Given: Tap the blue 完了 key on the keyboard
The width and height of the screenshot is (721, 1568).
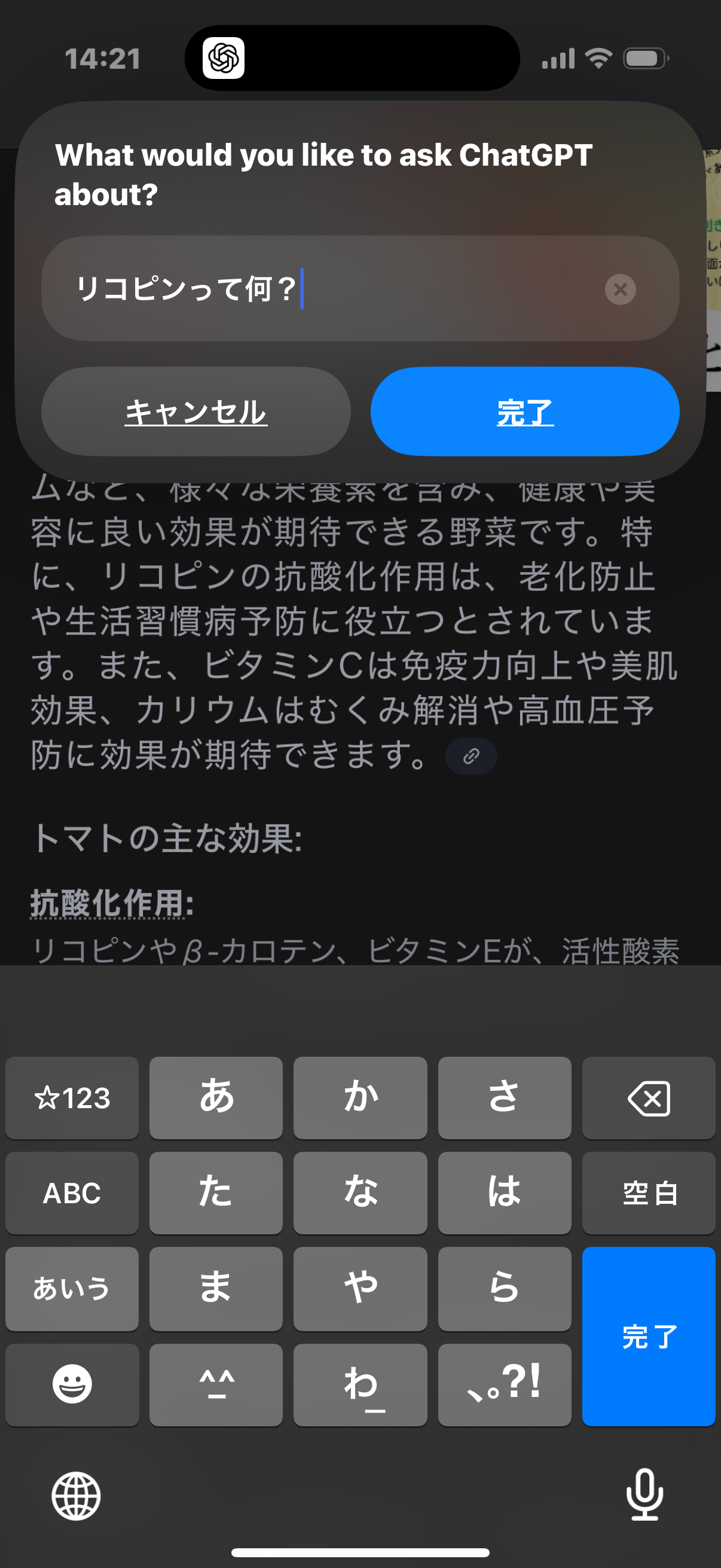Looking at the screenshot, I should (648, 1337).
